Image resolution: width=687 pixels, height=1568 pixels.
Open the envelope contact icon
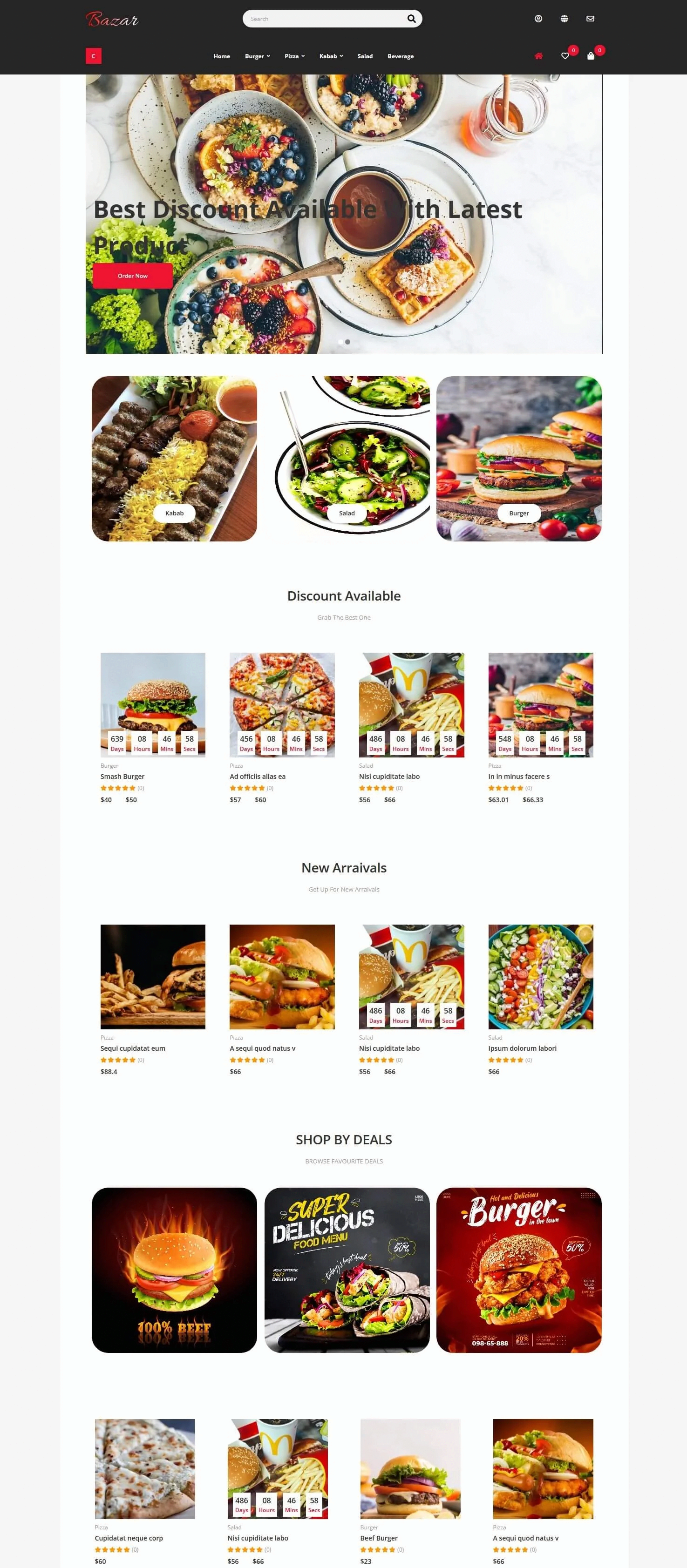590,19
